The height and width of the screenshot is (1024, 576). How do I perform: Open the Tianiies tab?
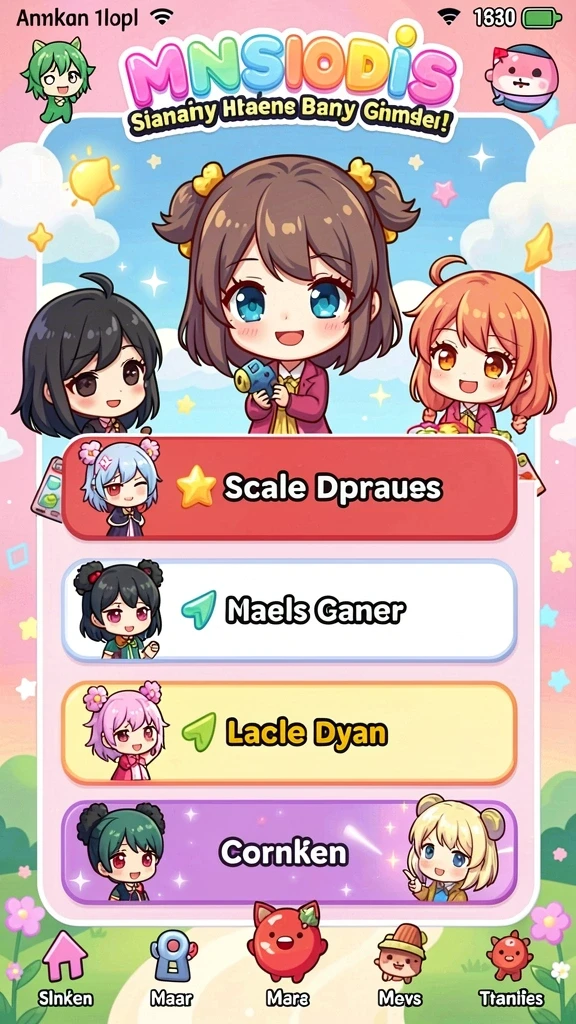coord(511,969)
